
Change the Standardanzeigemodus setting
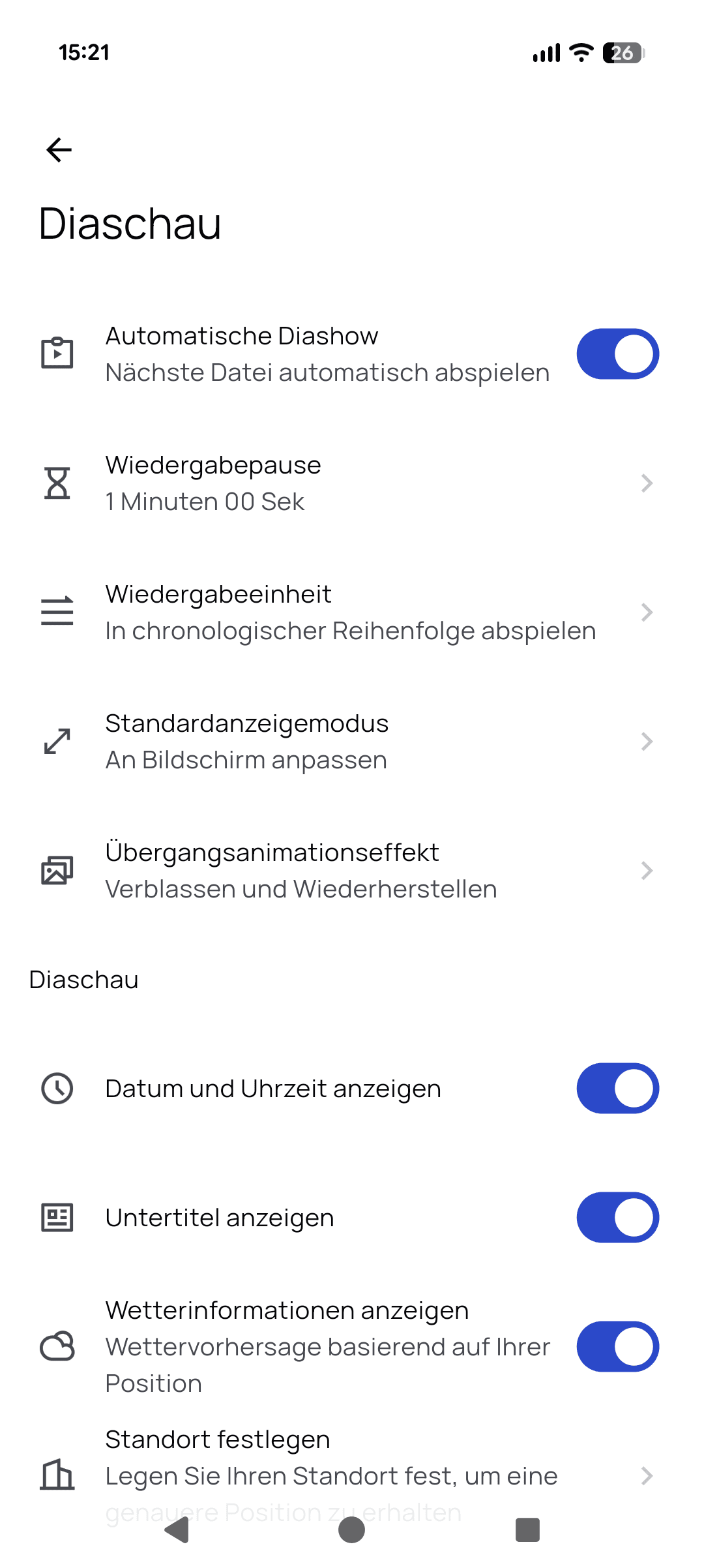click(352, 742)
